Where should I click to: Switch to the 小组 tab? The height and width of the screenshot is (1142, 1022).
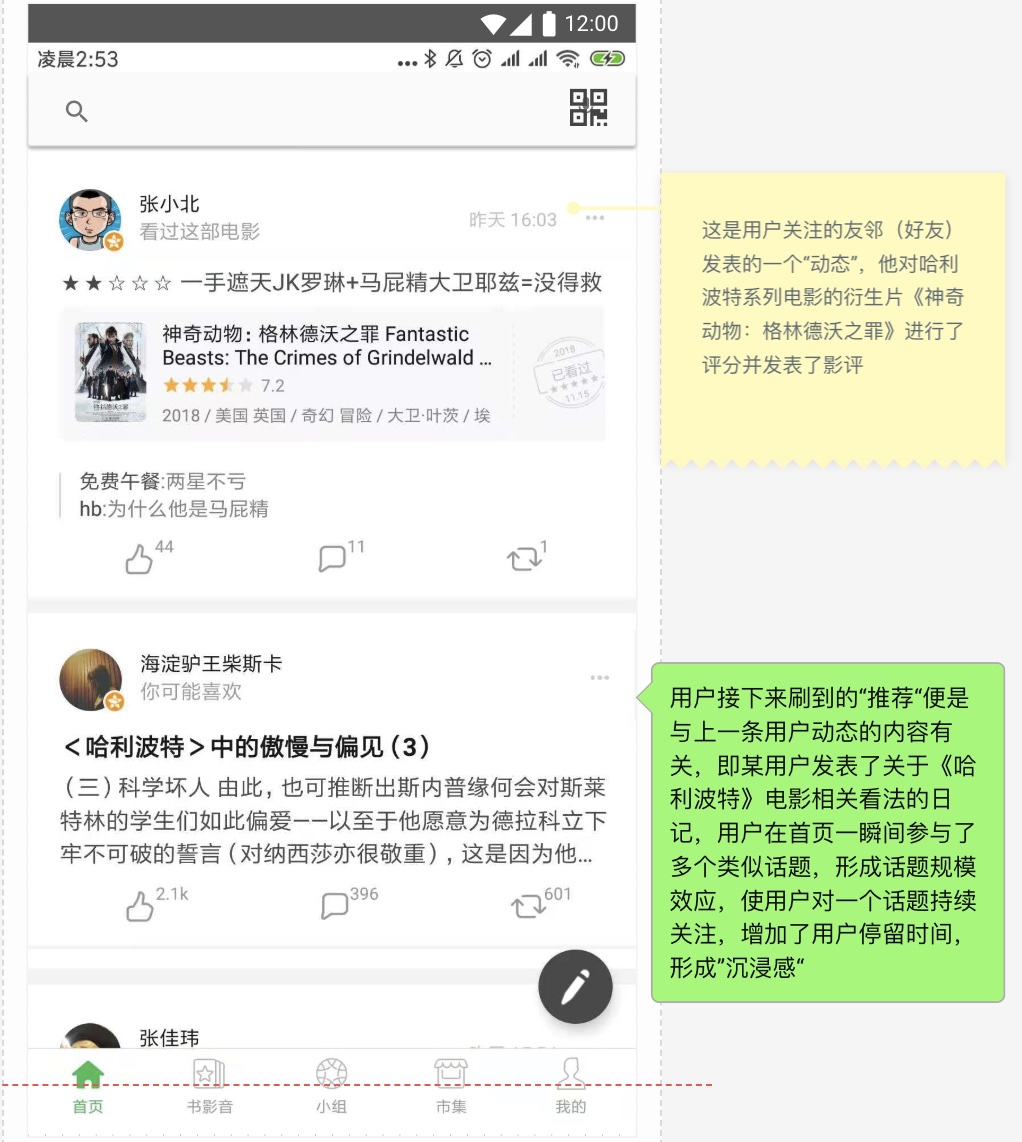point(331,1086)
